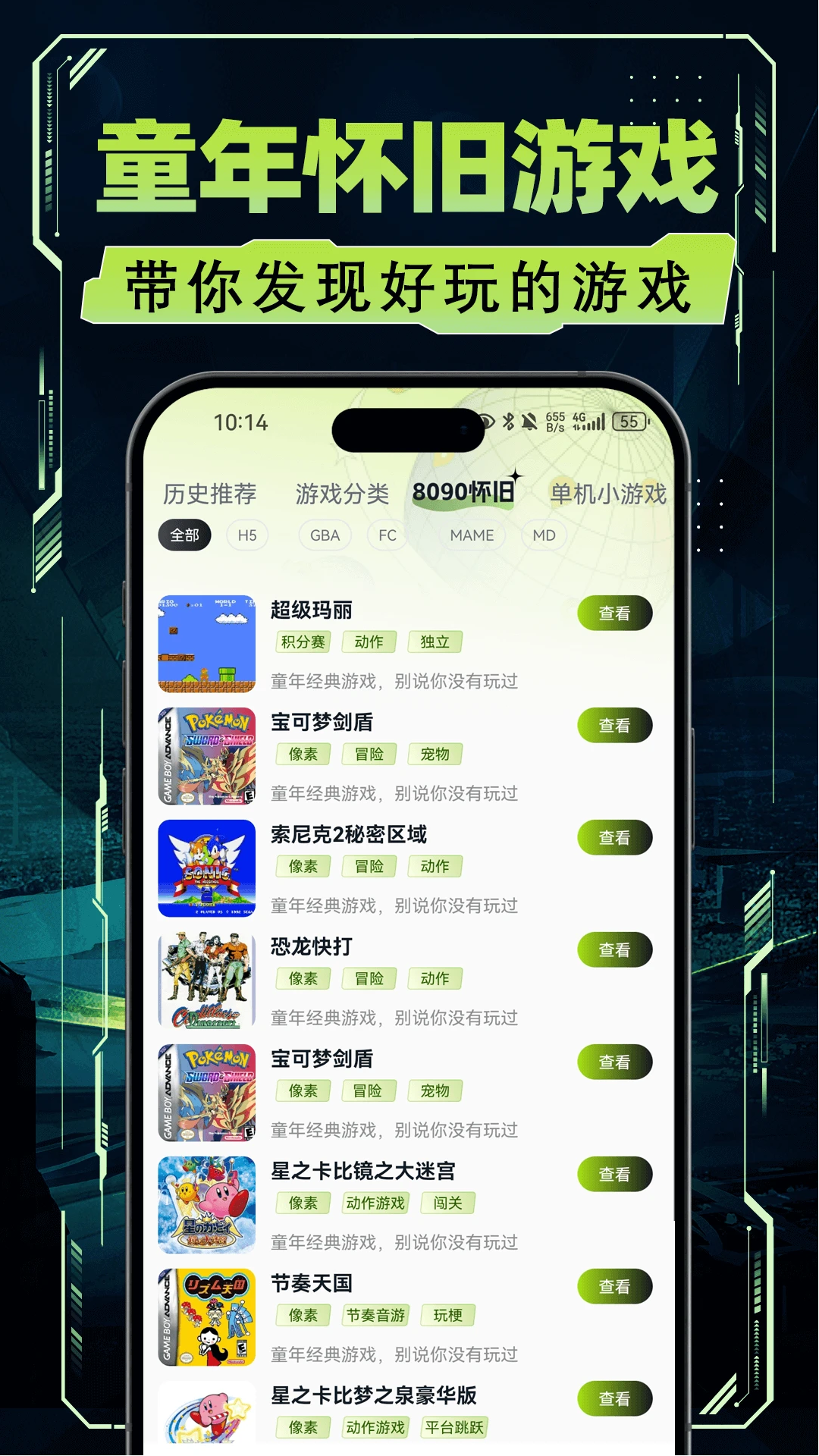Image resolution: width=819 pixels, height=1456 pixels.
Task: Enable the H5 game filter
Action: pos(248,535)
